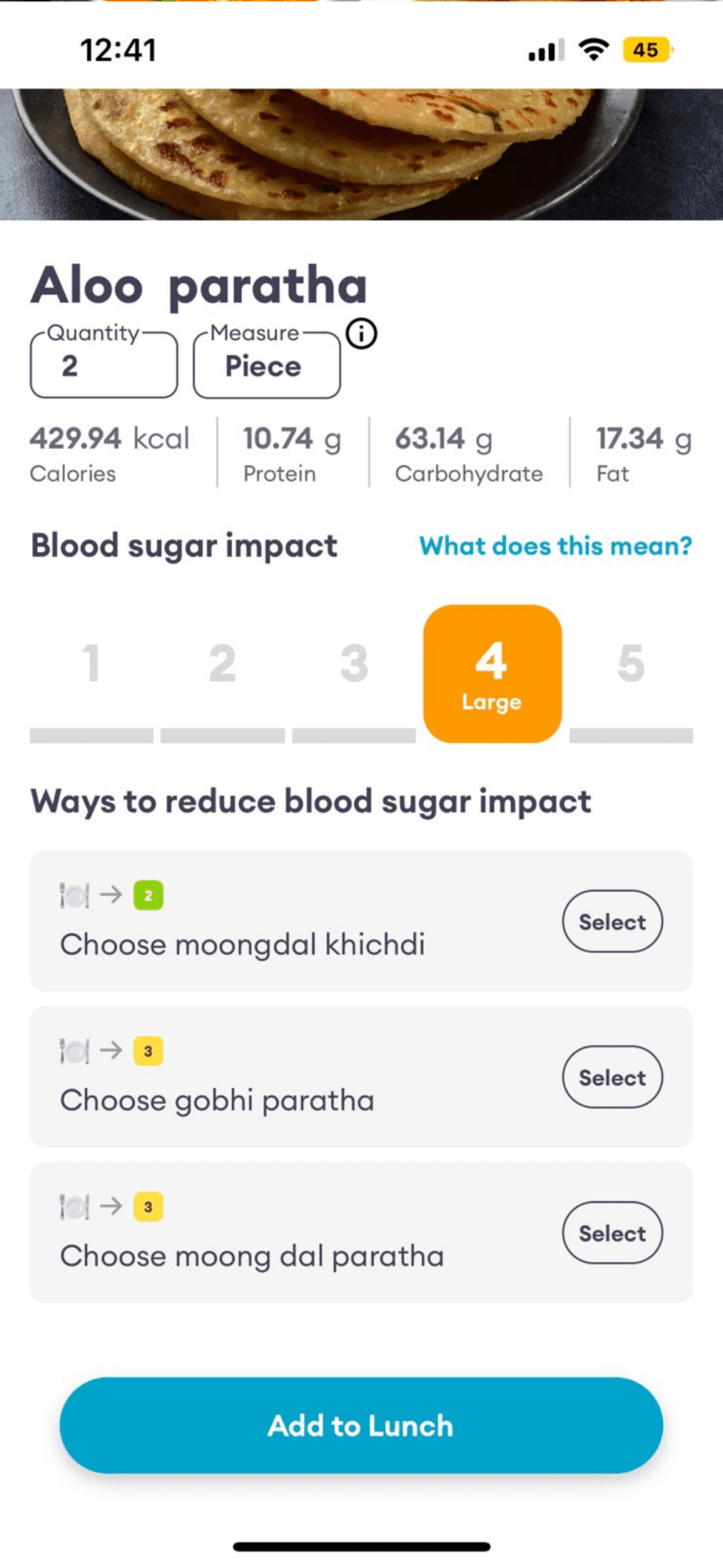Add Aloo paratha to Lunch

pyautogui.click(x=361, y=1425)
